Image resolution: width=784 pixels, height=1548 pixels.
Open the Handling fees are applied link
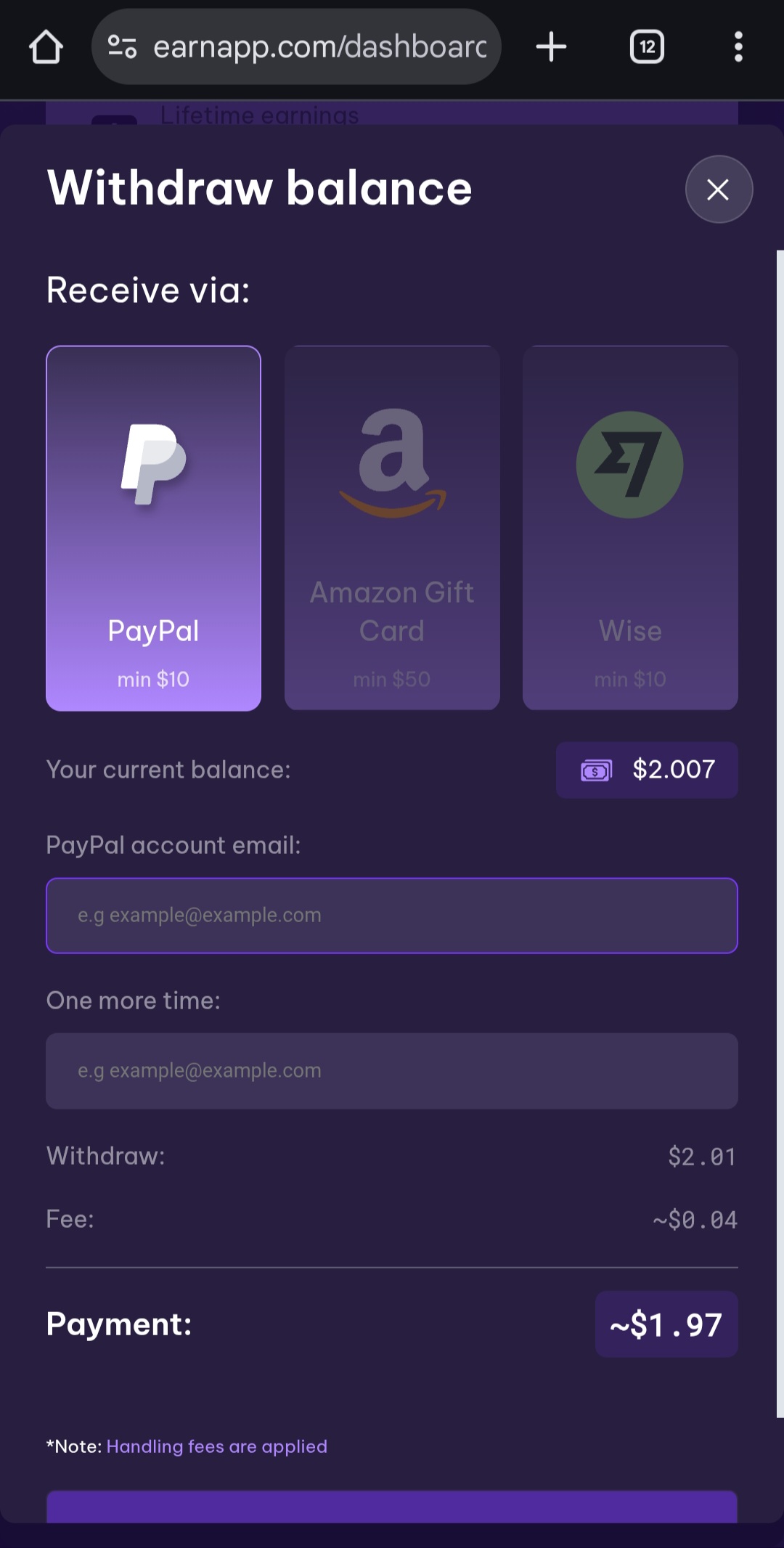click(x=216, y=1446)
